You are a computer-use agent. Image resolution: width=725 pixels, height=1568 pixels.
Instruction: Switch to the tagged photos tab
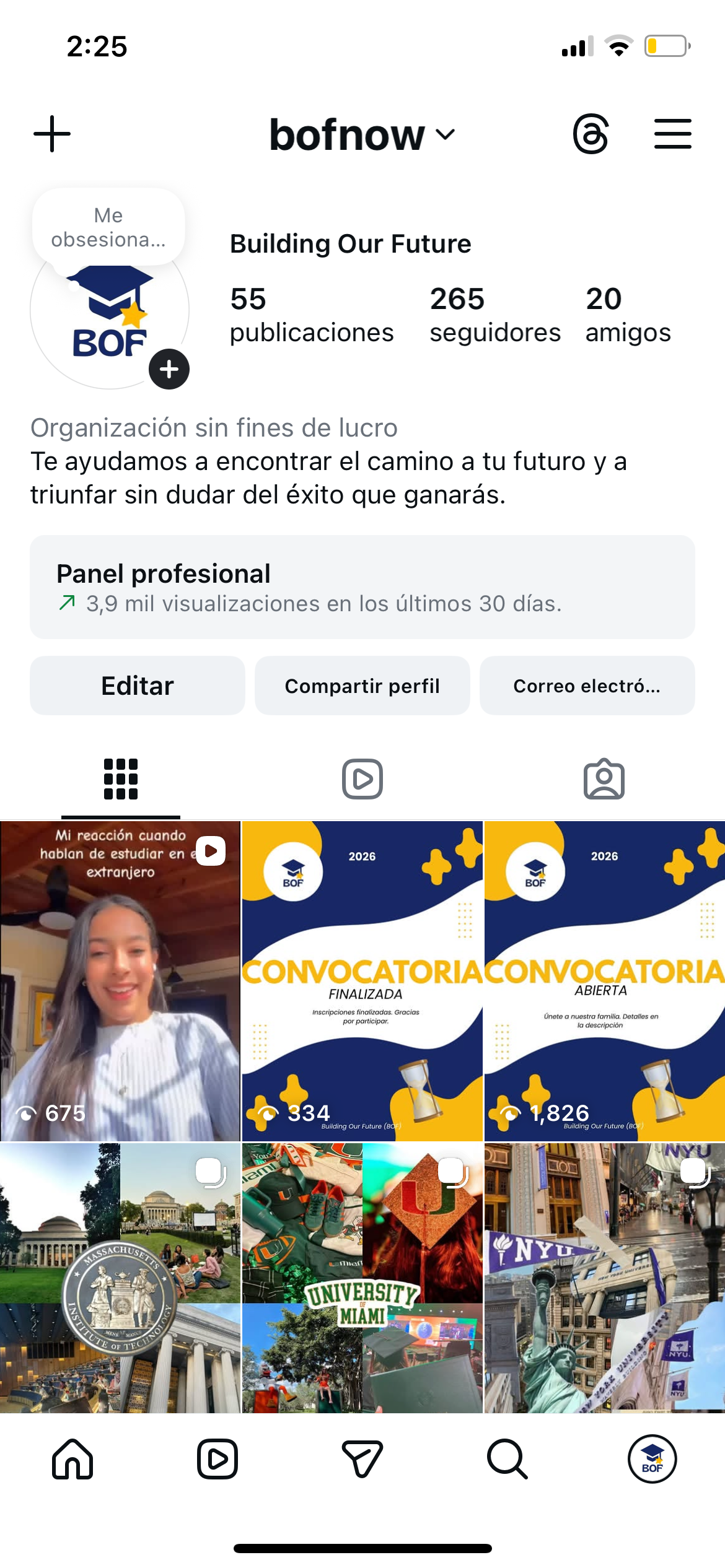[604, 779]
